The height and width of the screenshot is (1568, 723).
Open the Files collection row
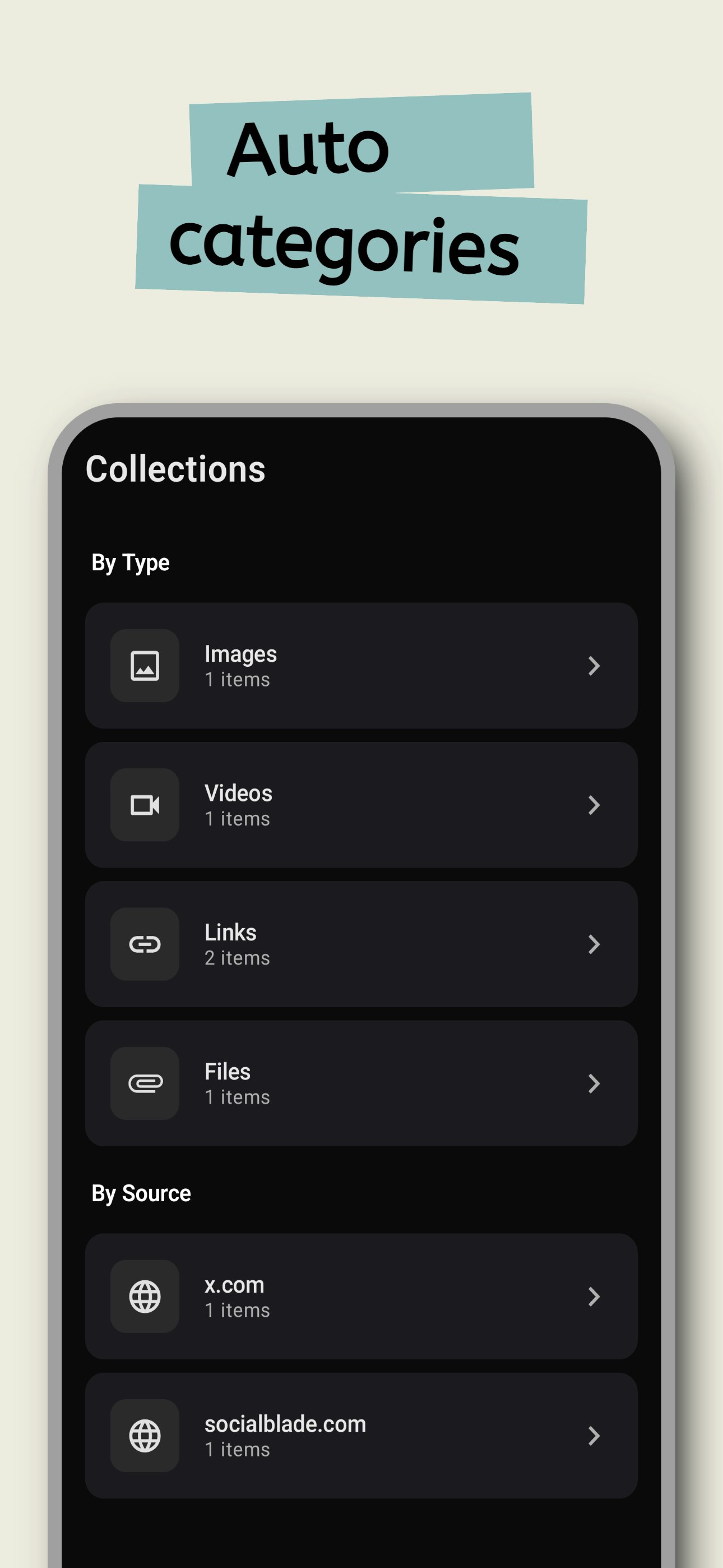tap(361, 1083)
